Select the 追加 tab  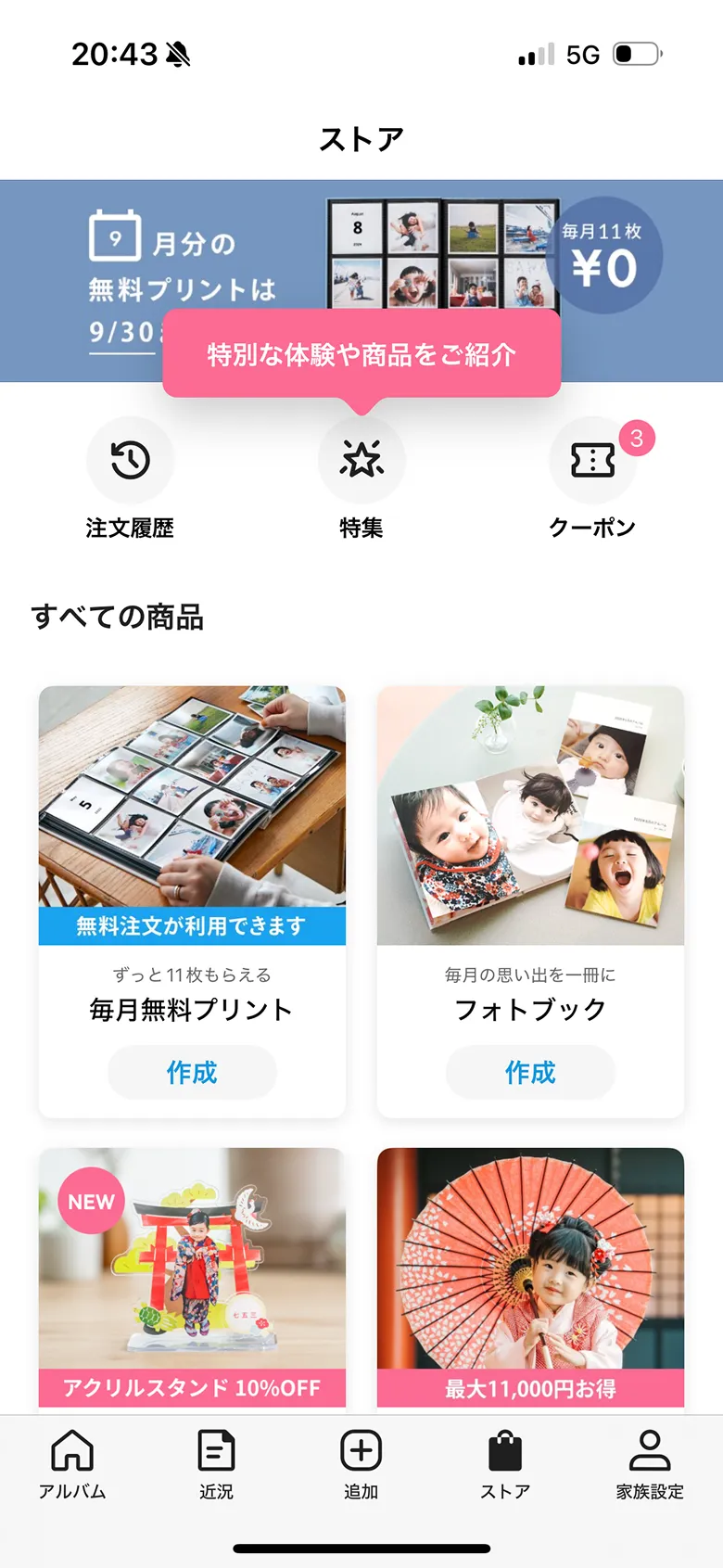point(361,1465)
